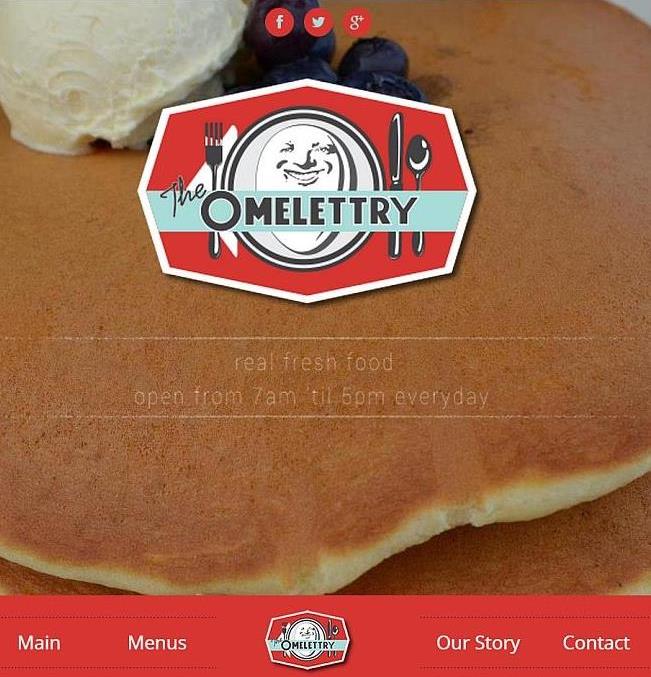Open the Google Plus social link
Image resolution: width=651 pixels, height=677 pixels.
(x=357, y=22)
